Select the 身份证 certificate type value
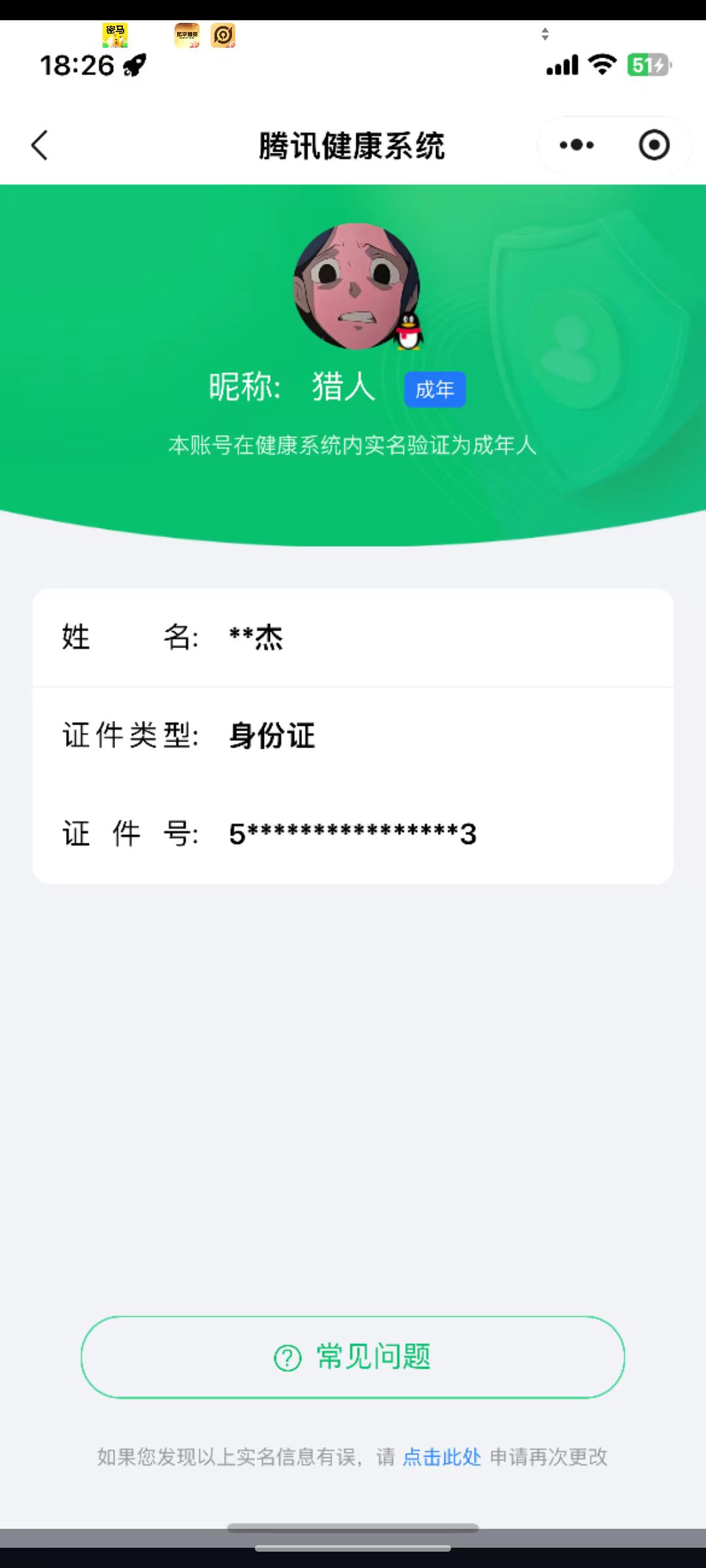706x1568 pixels. pos(269,734)
